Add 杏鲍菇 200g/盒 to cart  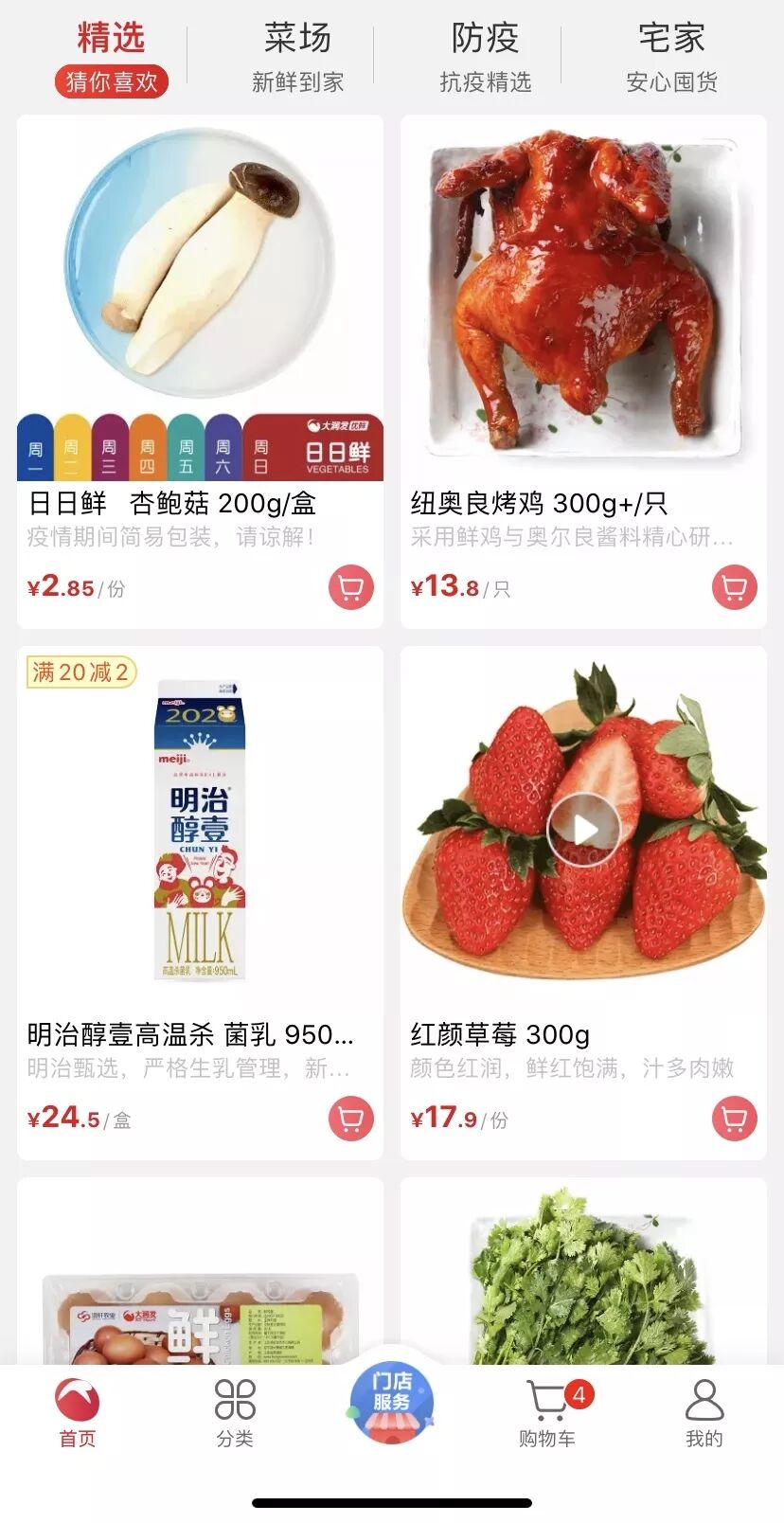click(x=351, y=587)
